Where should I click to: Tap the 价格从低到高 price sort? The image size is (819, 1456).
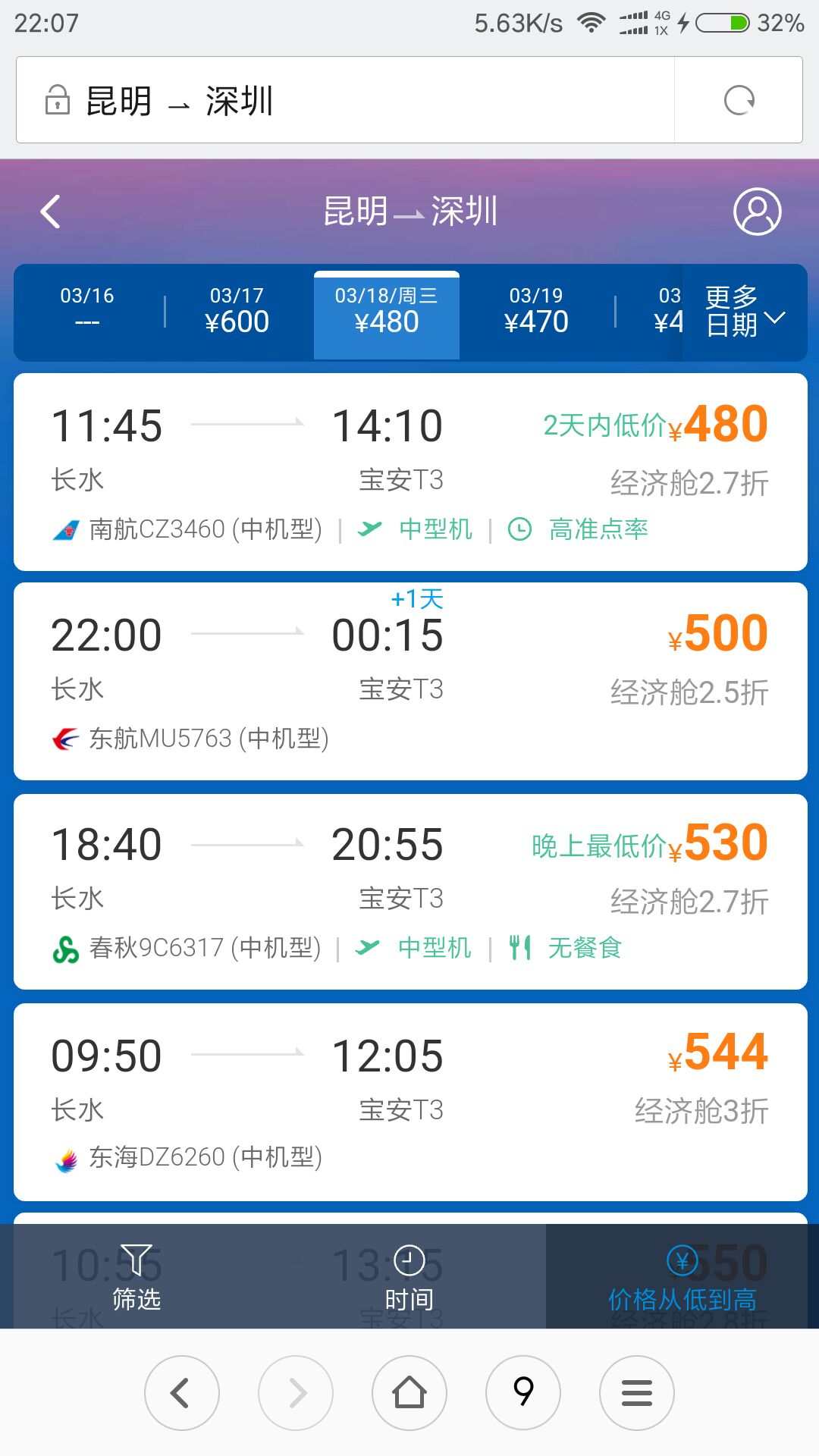click(x=682, y=1277)
